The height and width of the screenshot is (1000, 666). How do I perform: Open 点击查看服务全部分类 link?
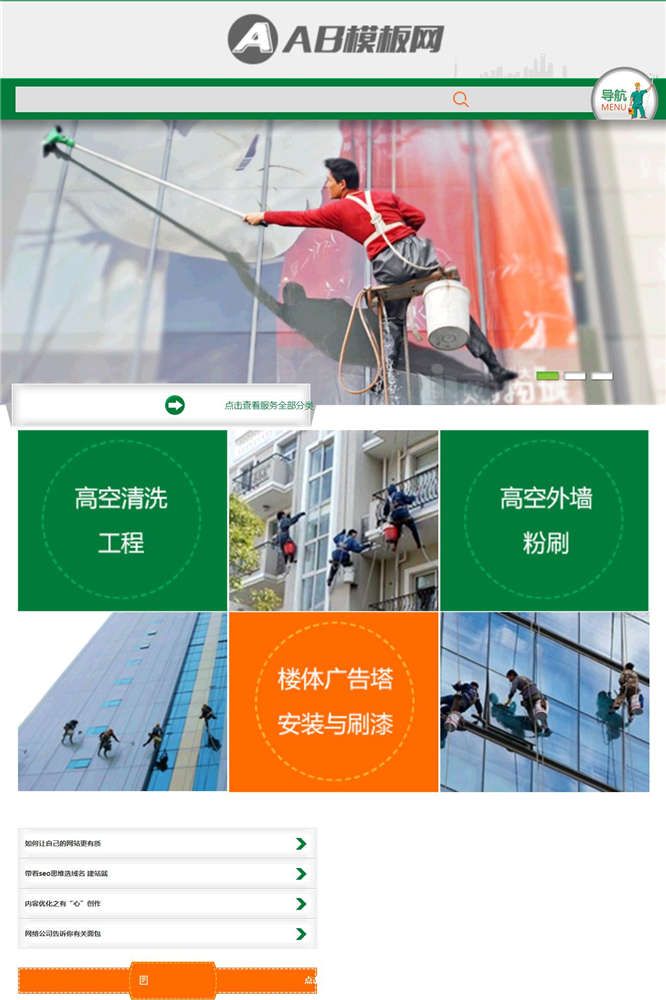click(268, 405)
